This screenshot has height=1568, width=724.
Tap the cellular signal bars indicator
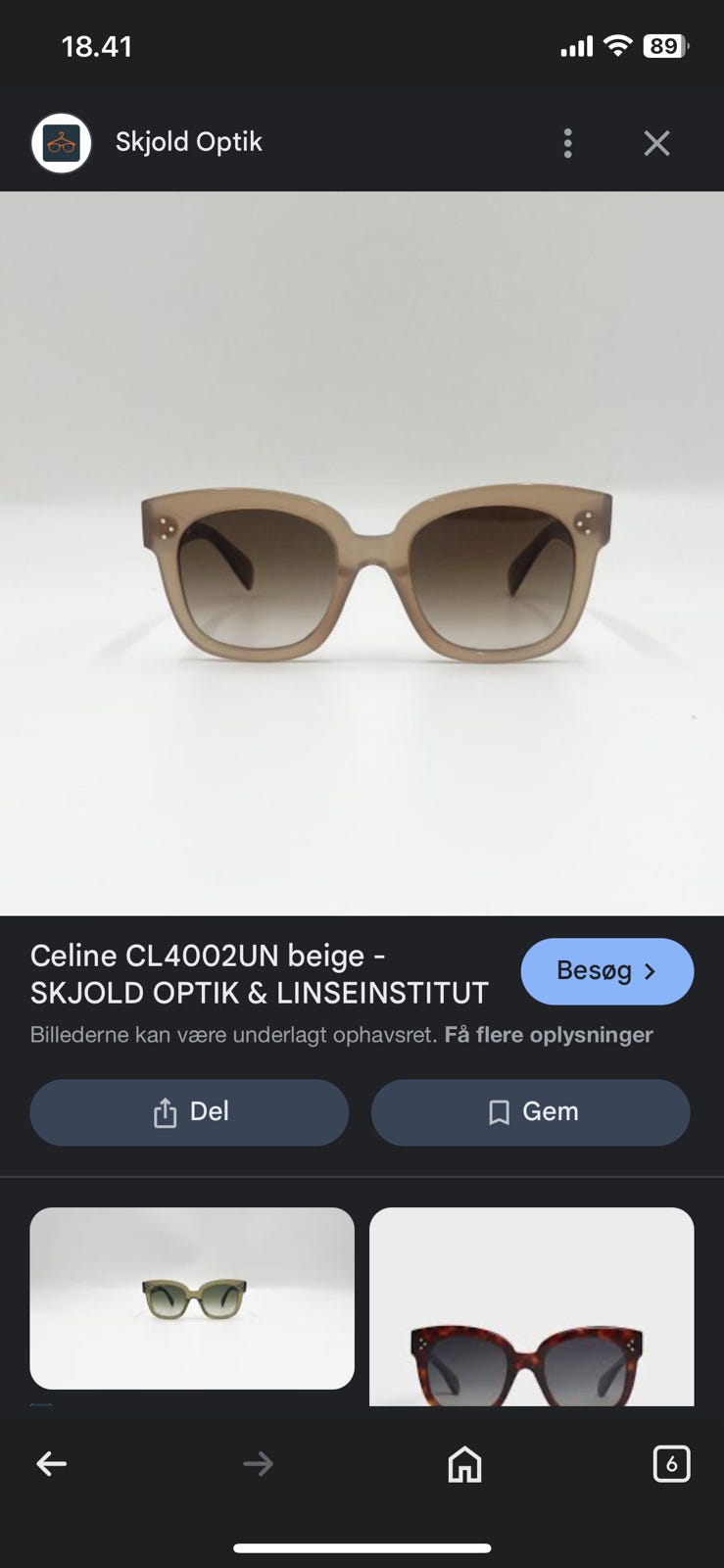tap(578, 44)
